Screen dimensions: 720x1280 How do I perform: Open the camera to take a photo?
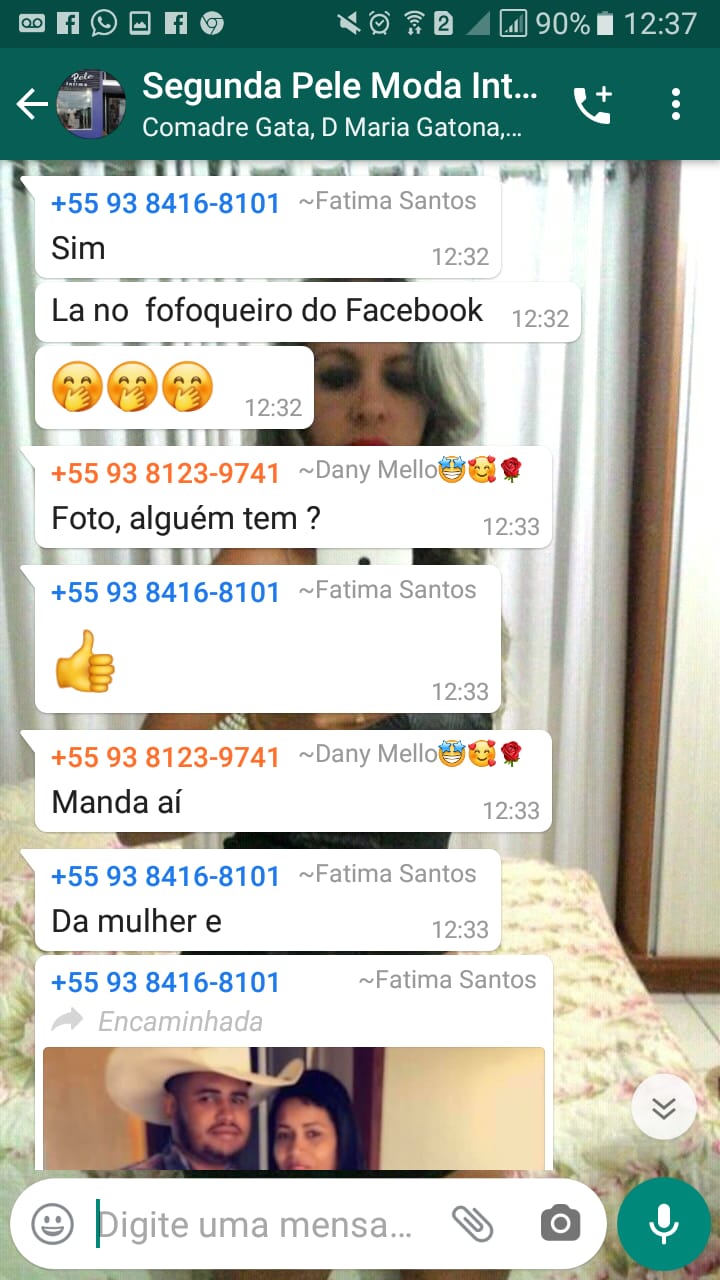pos(560,1223)
